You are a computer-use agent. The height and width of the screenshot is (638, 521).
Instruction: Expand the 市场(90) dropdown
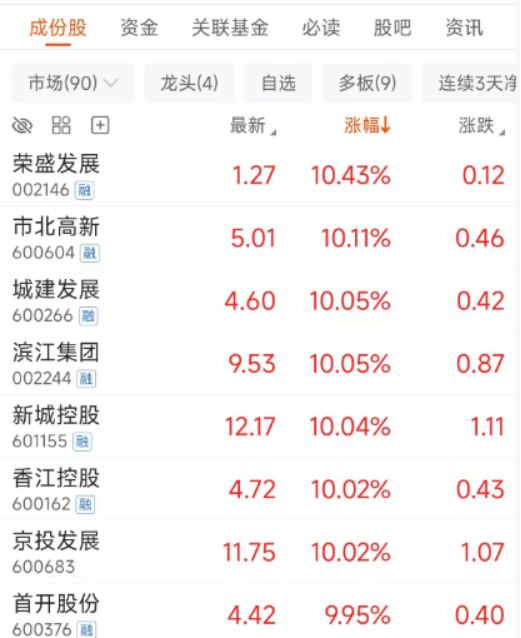pos(73,83)
